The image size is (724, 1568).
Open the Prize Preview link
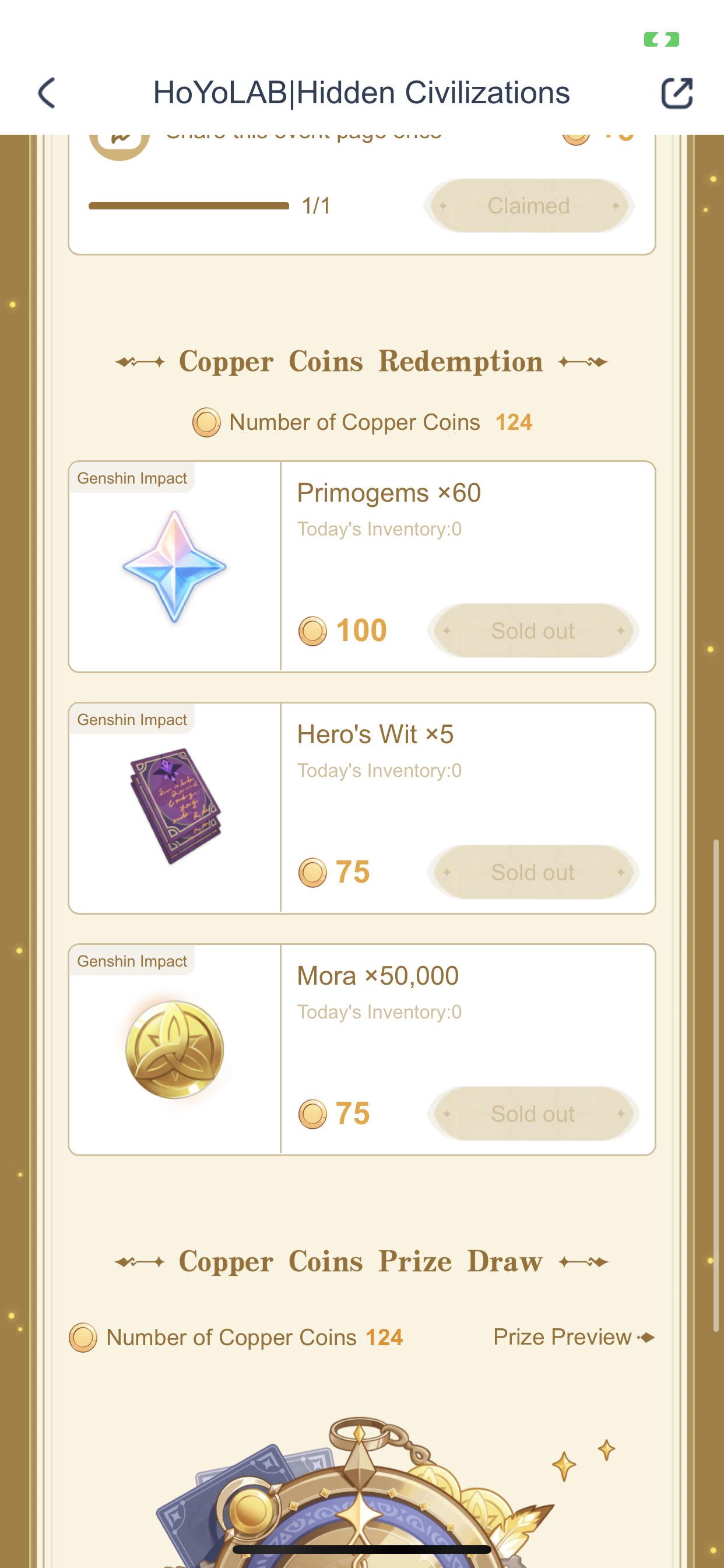pyautogui.click(x=574, y=1338)
